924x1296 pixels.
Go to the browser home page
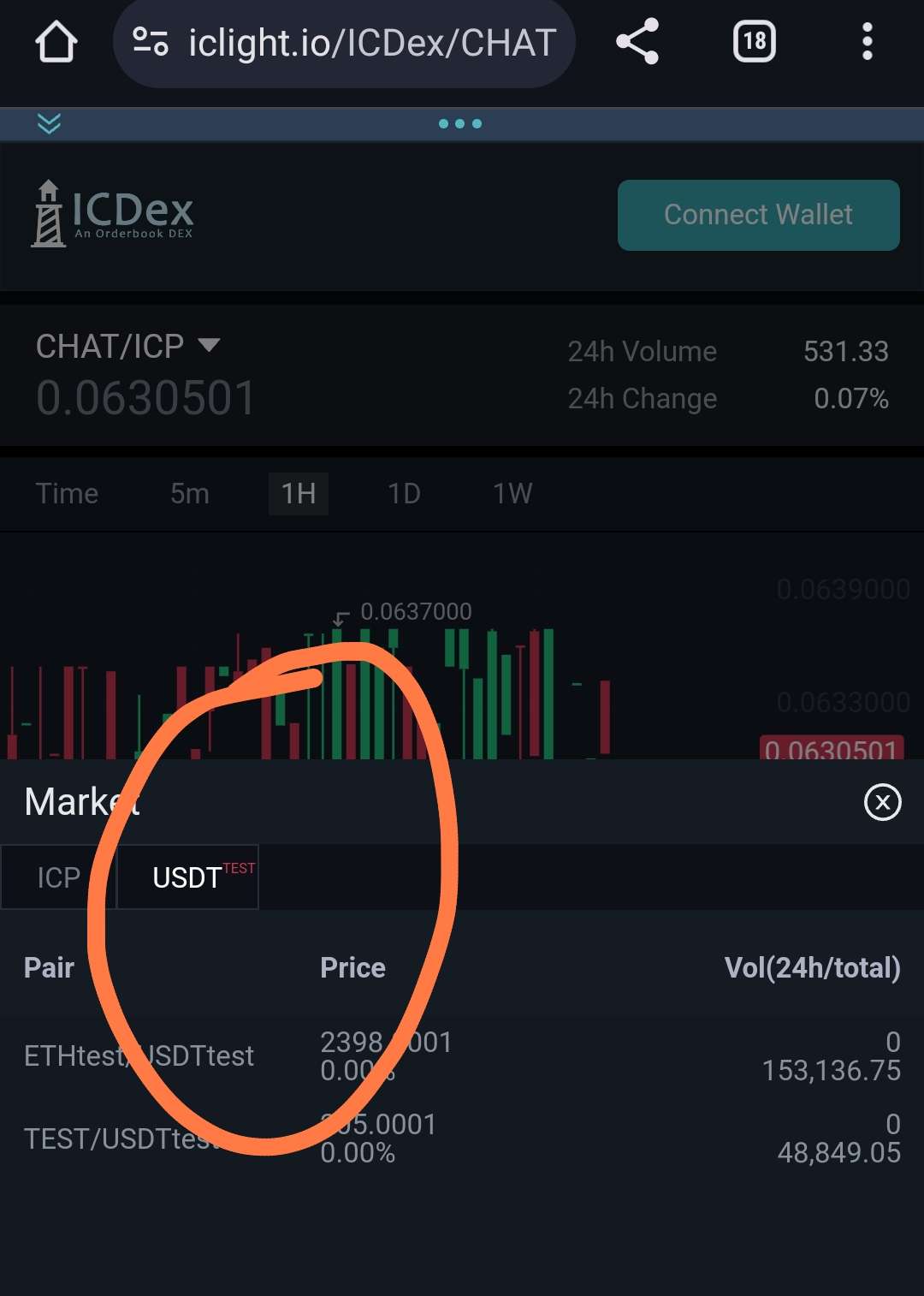point(56,42)
